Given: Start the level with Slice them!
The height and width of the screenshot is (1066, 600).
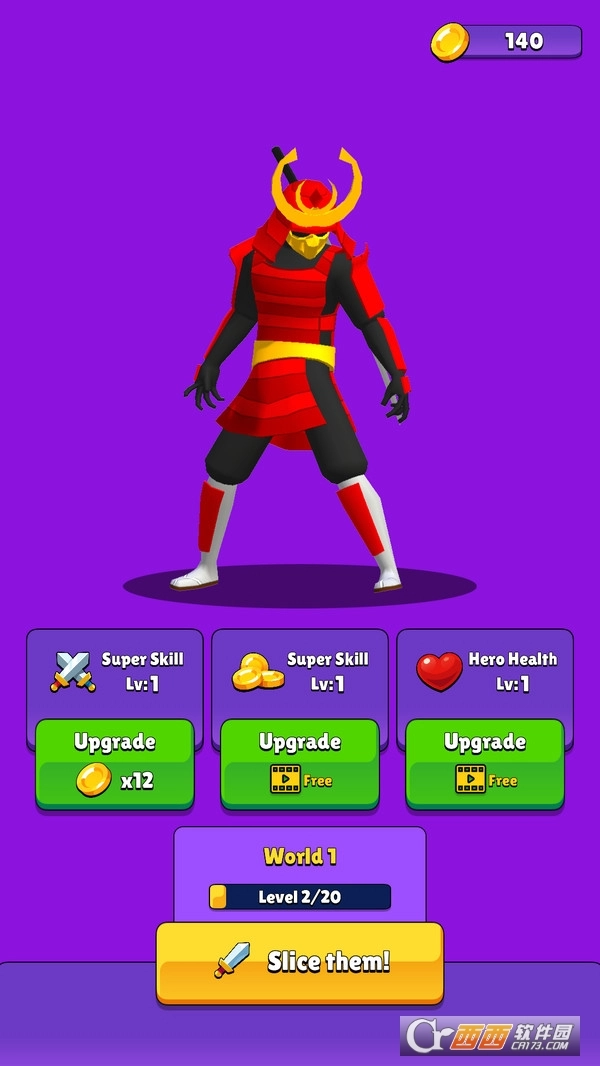Looking at the screenshot, I should 300,962.
